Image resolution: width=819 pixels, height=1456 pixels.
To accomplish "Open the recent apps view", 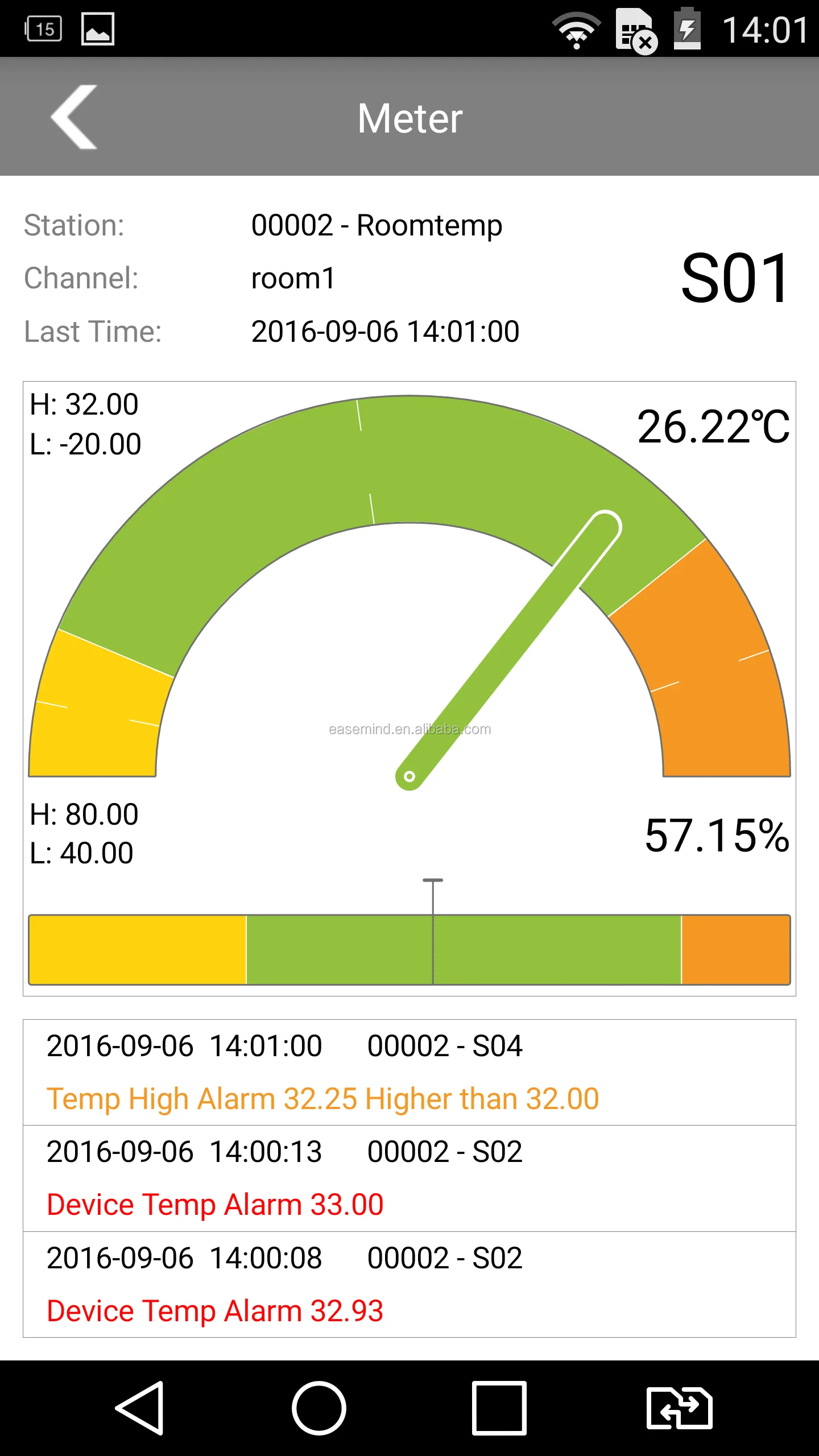I will [x=499, y=1408].
